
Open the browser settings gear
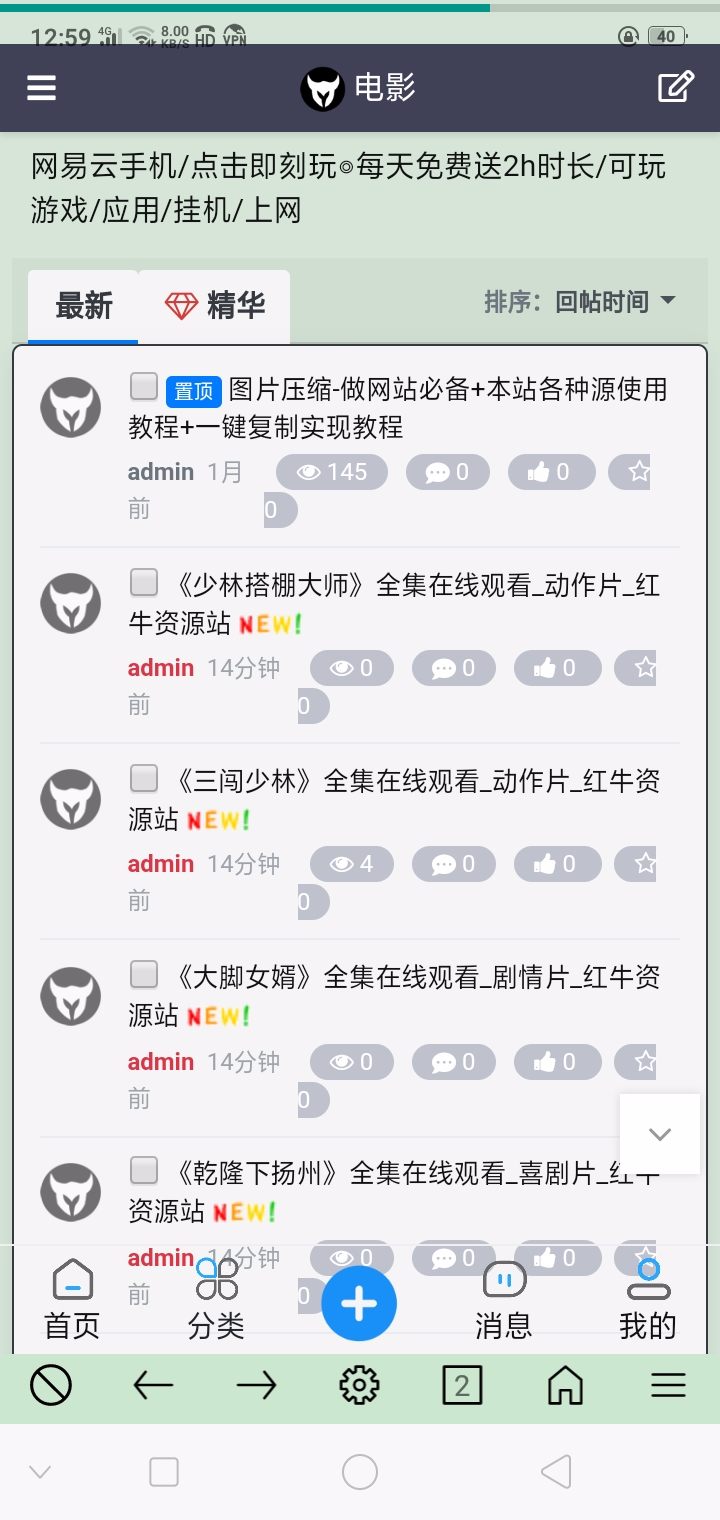(359, 1385)
